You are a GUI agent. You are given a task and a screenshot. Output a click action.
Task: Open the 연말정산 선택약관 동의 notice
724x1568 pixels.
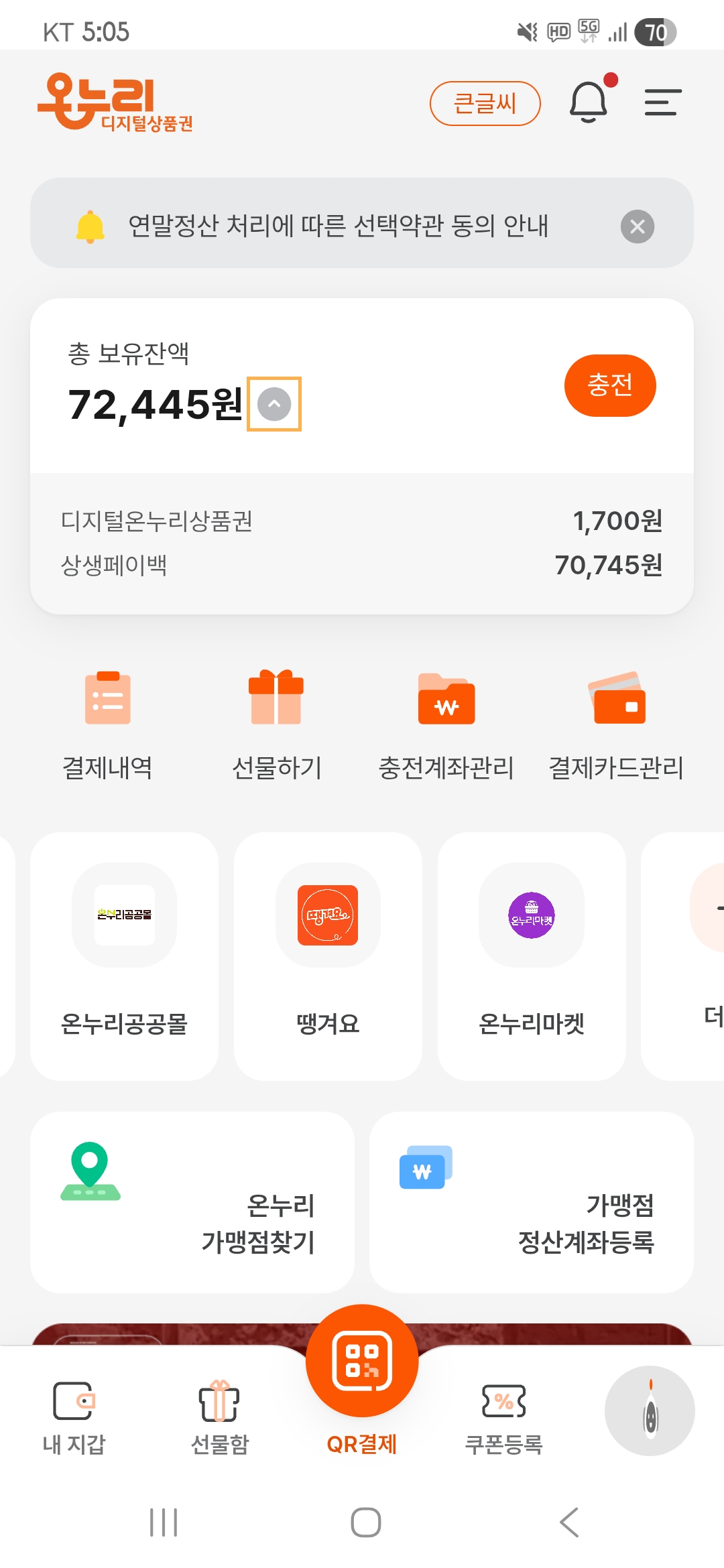[x=338, y=225]
